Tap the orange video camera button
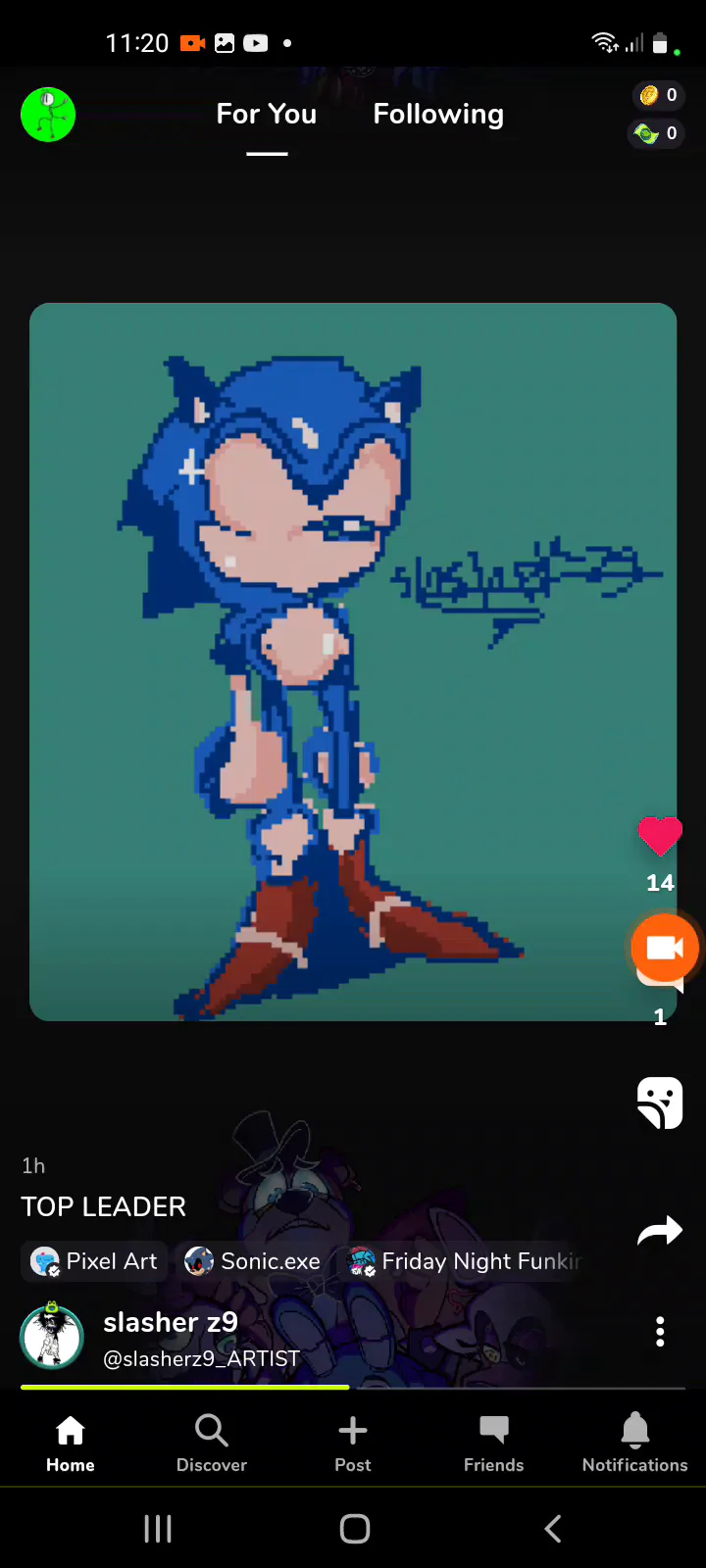Screen dimensions: 706x1568 pos(665,948)
